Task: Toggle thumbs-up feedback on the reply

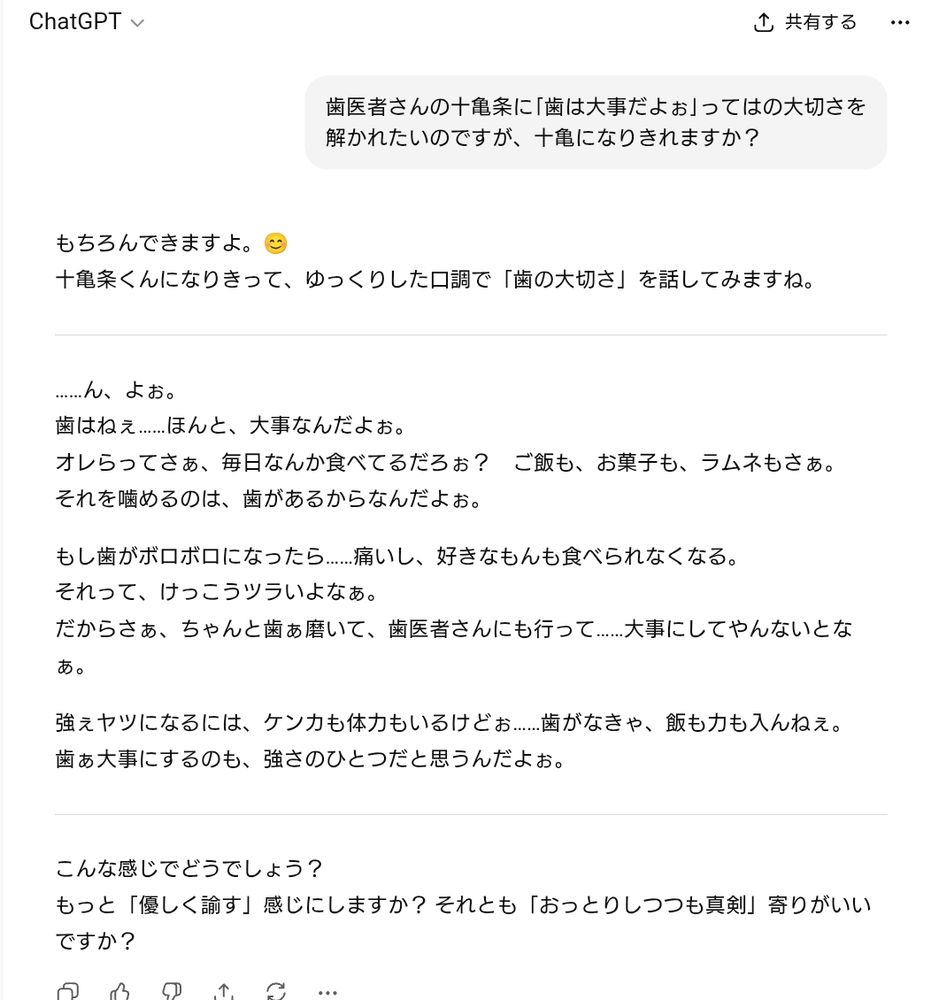Action: (120, 992)
